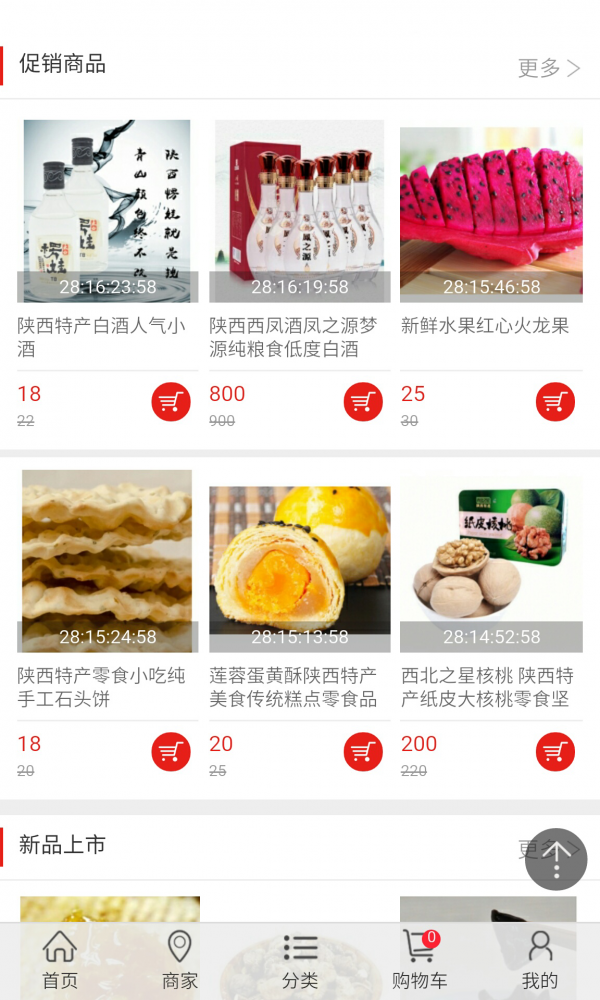
Task: Add 陕西特产零食石头饼 to cart
Action: click(171, 752)
